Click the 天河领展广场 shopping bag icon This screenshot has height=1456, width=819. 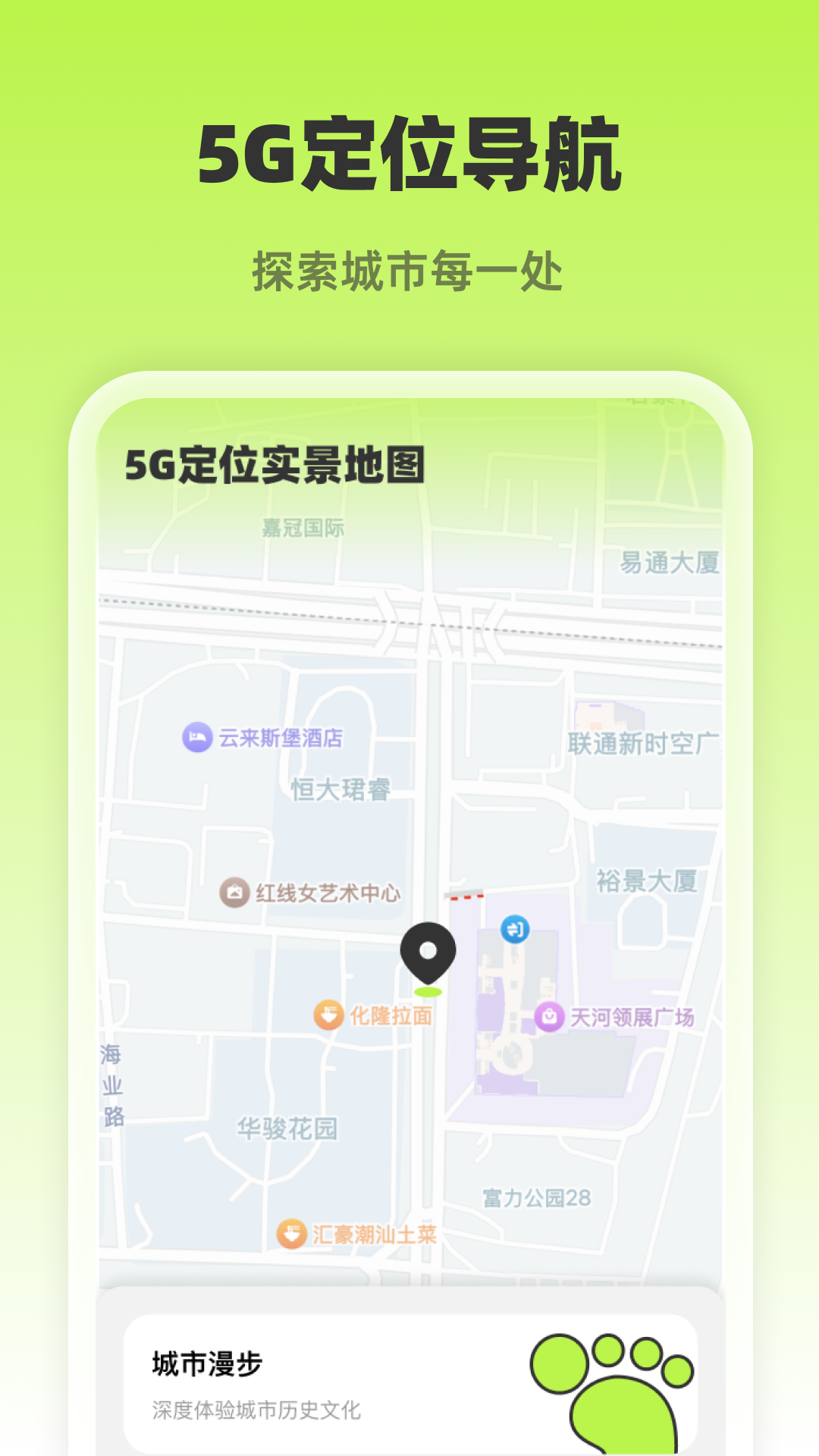coord(551,1015)
